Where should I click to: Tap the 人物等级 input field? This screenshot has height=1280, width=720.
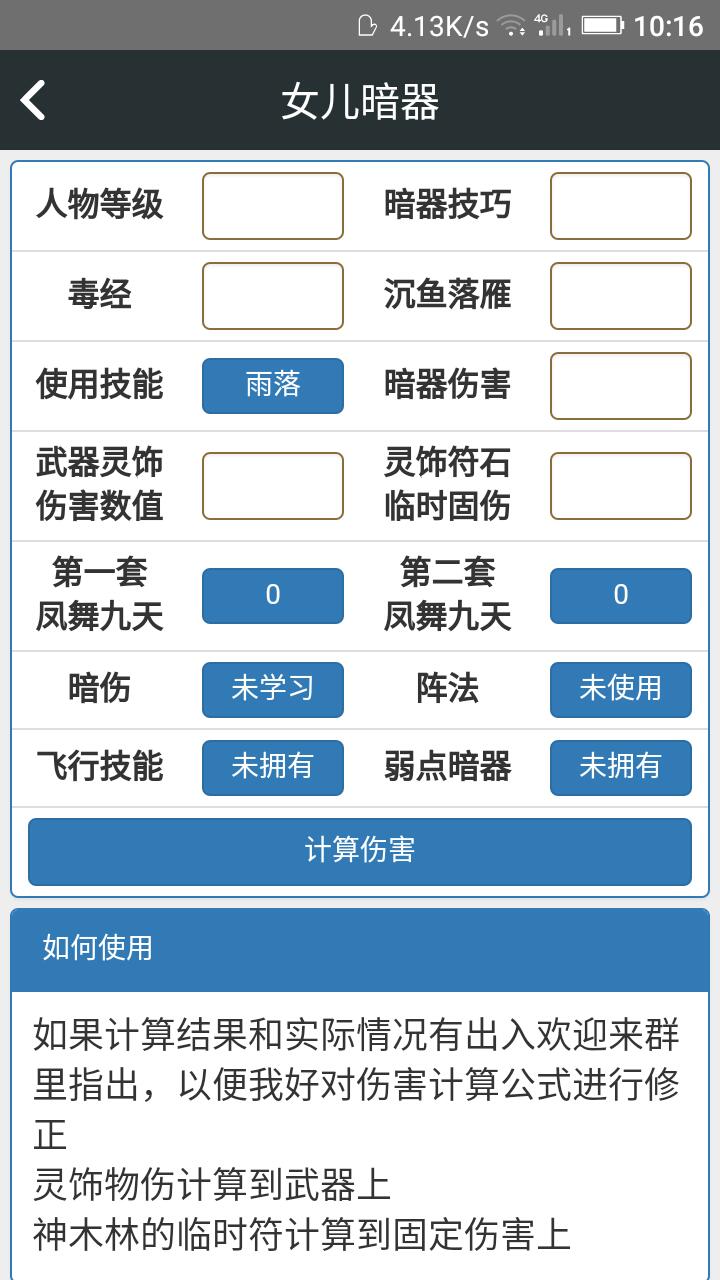pos(273,206)
